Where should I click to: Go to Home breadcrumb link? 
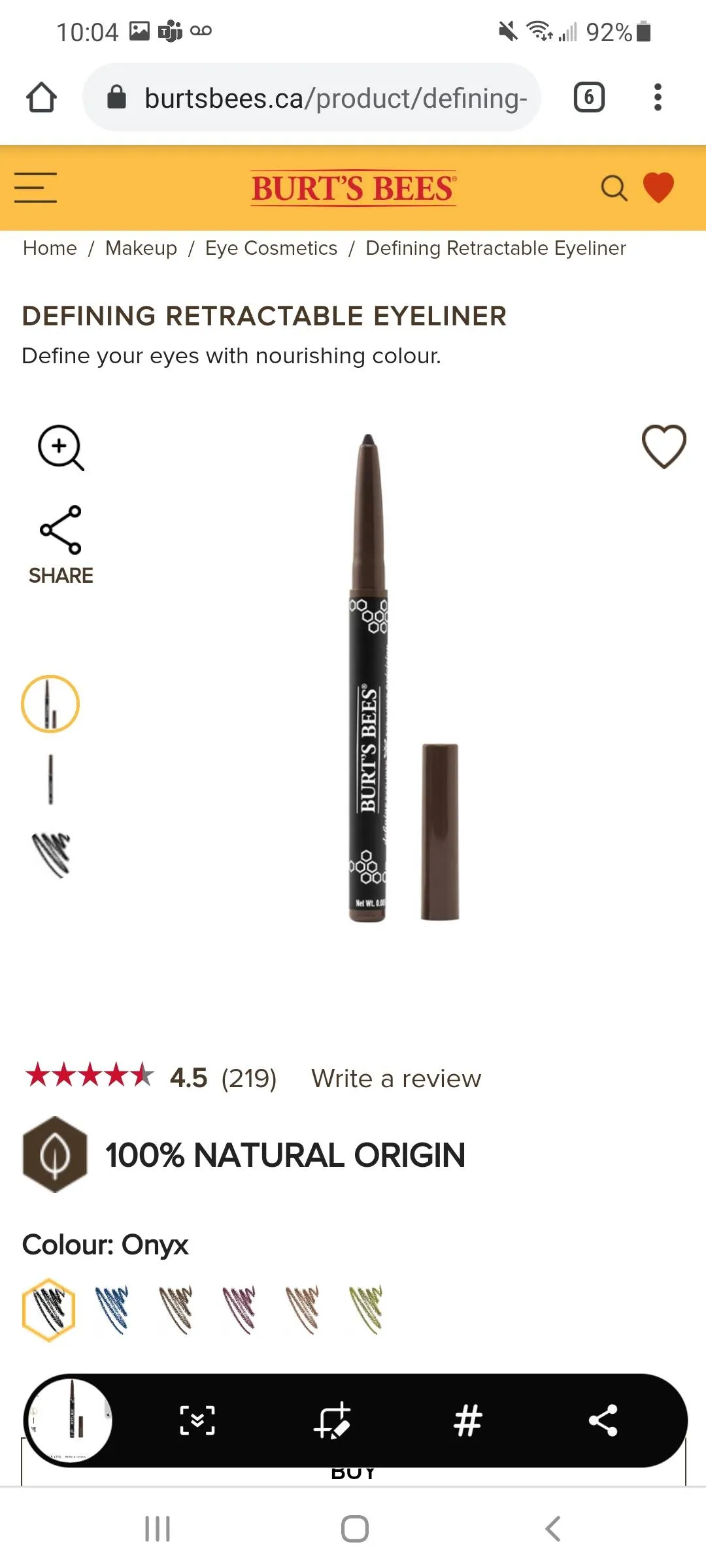click(x=50, y=248)
